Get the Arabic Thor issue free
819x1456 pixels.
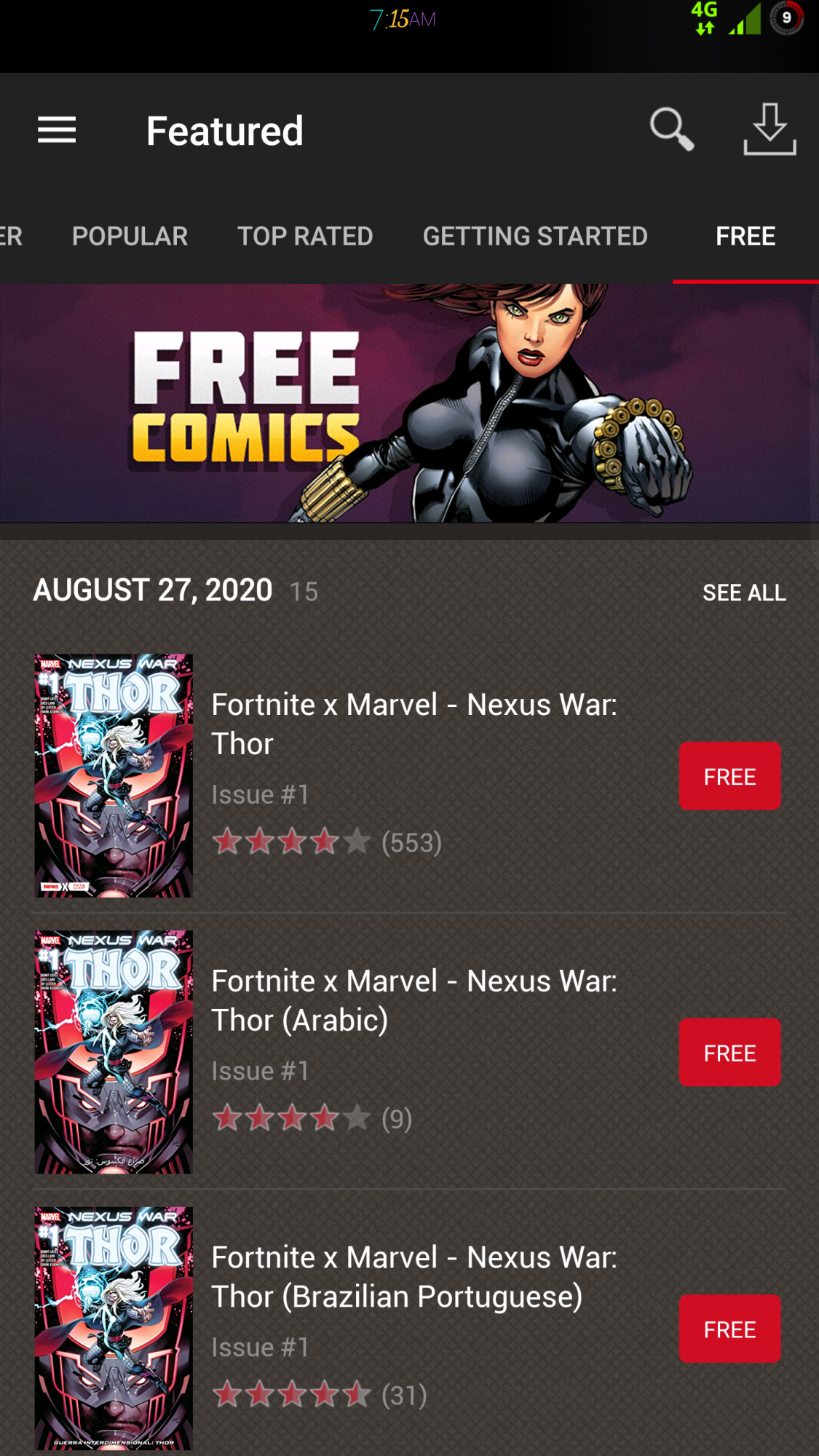pyautogui.click(x=729, y=1053)
